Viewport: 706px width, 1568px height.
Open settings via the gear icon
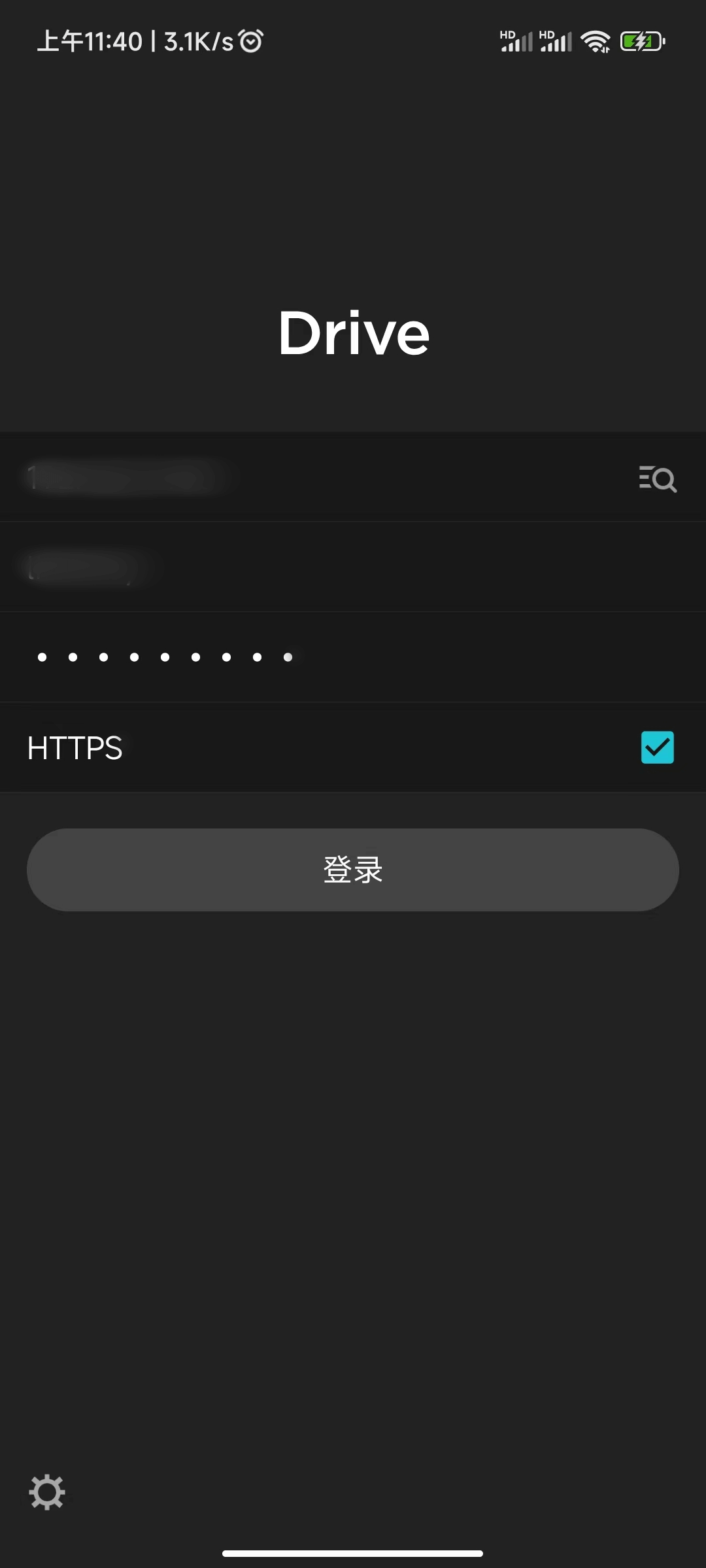pyautogui.click(x=47, y=1492)
